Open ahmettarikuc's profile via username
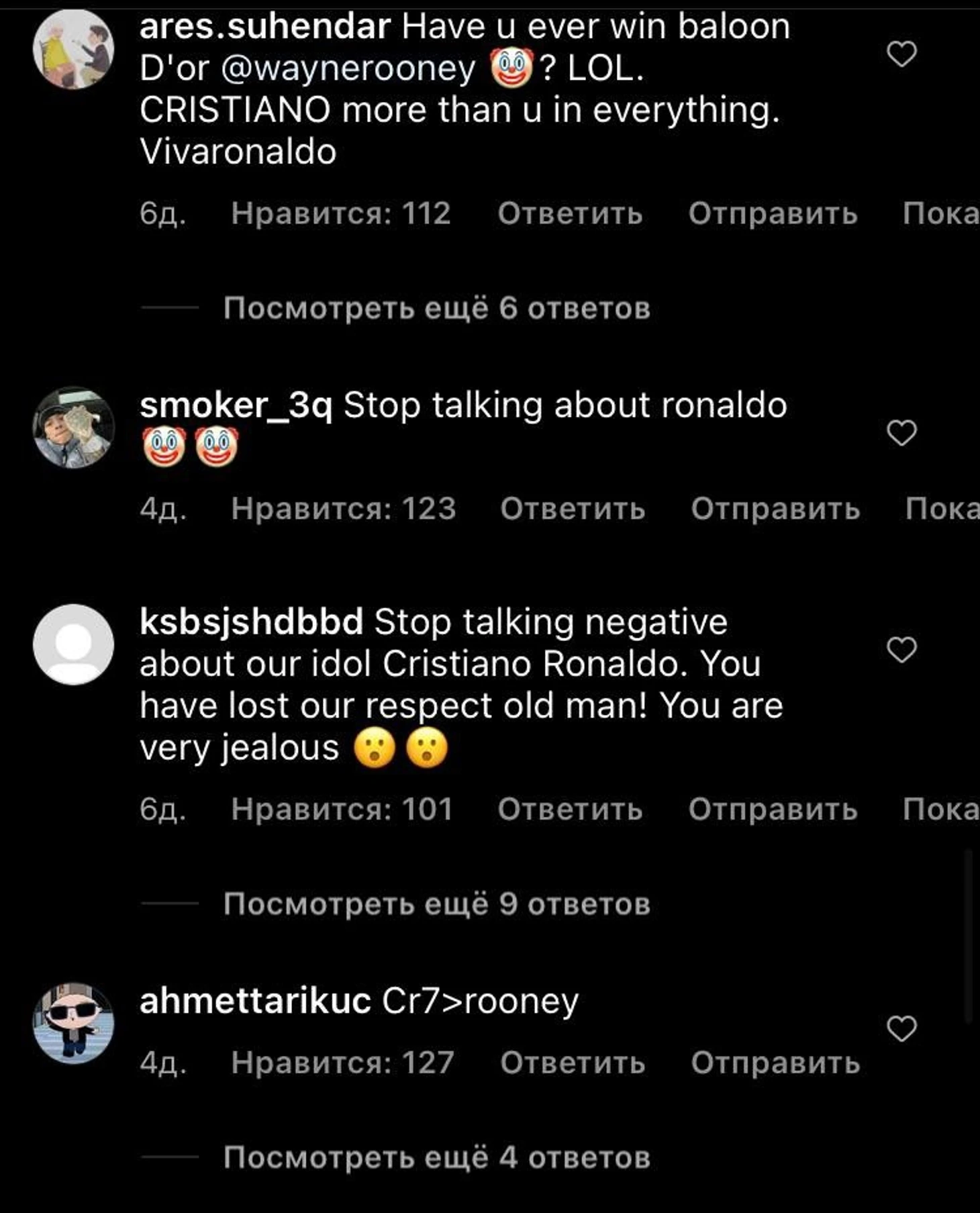 click(255, 1001)
